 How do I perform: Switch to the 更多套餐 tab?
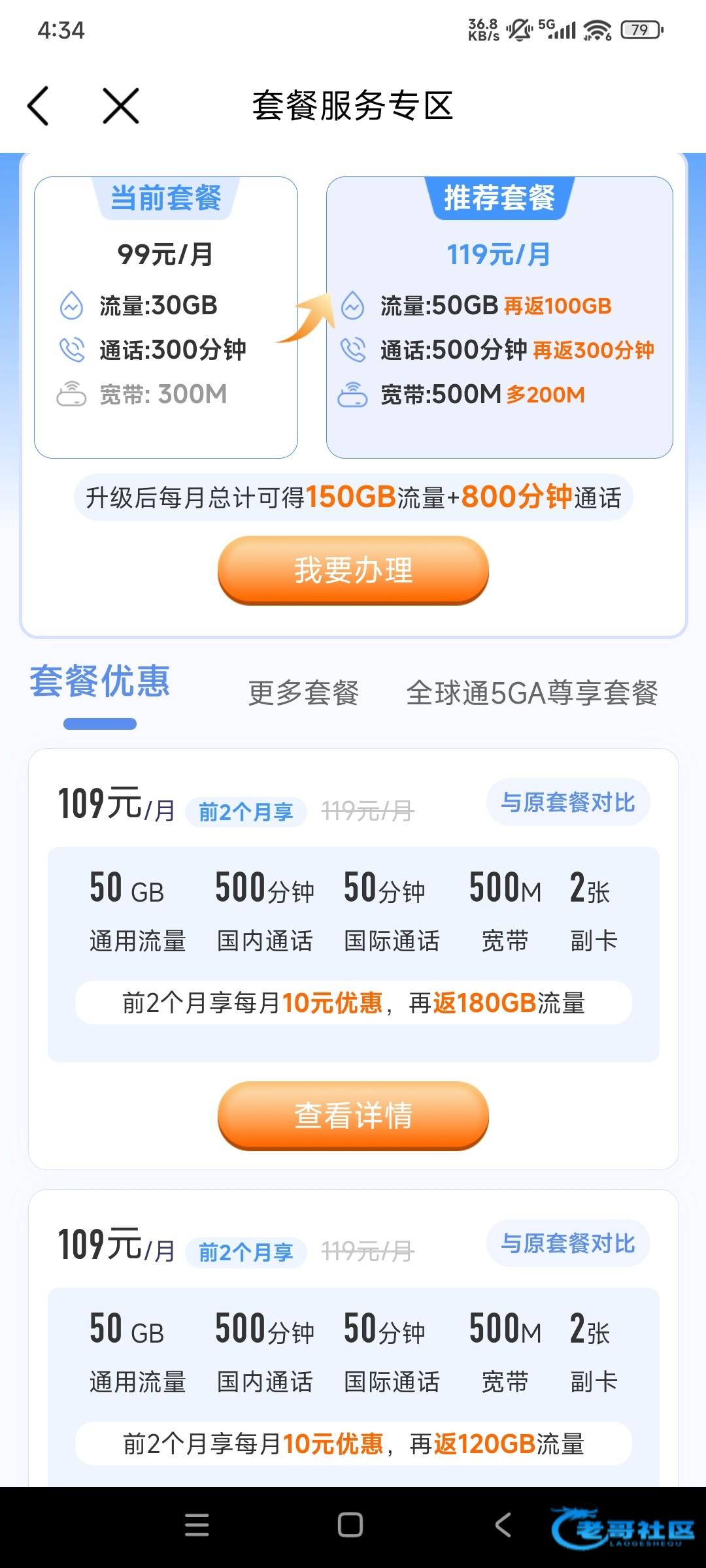pyautogui.click(x=303, y=693)
